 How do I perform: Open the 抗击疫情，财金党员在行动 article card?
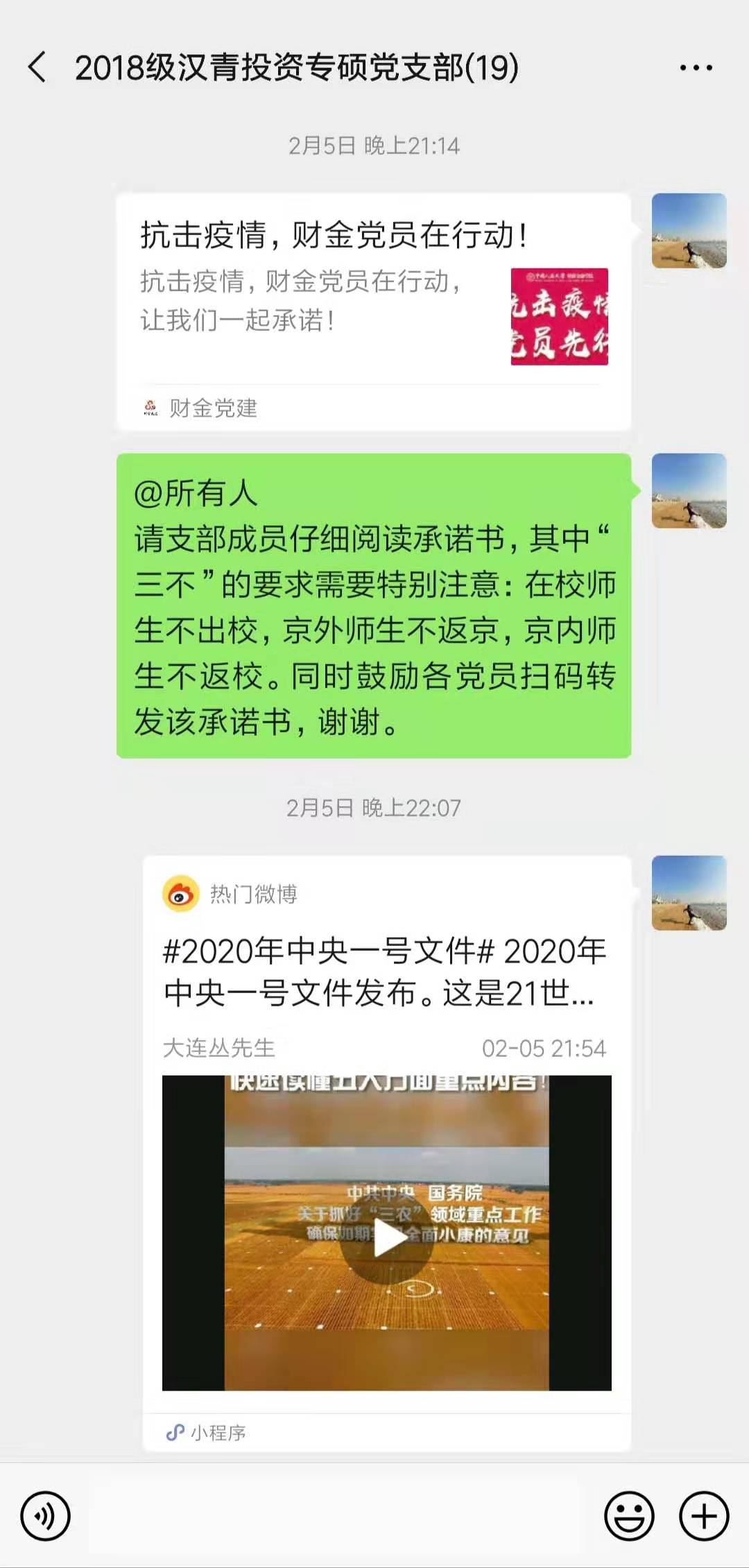click(x=373, y=312)
